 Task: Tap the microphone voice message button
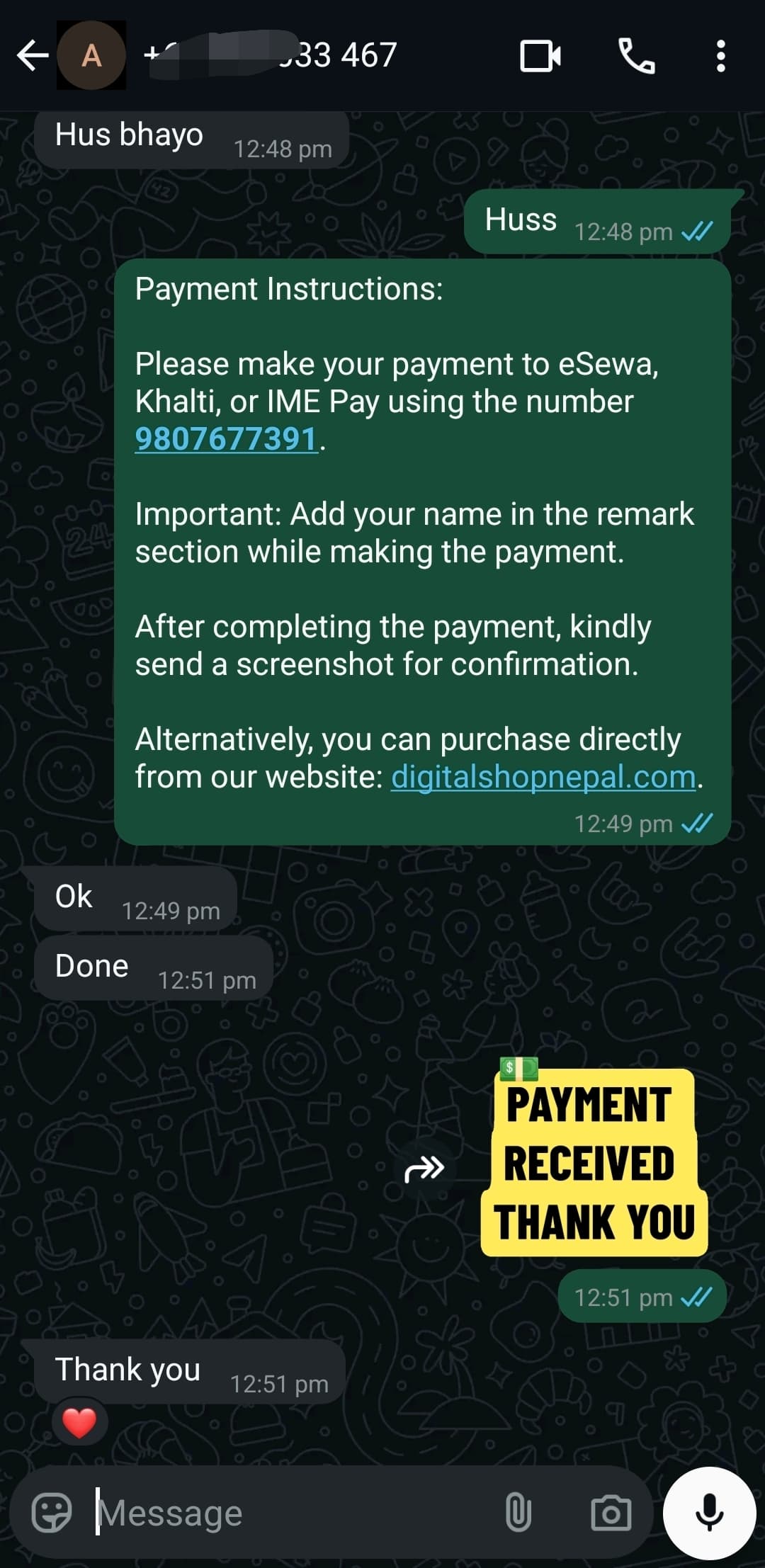click(x=709, y=1513)
